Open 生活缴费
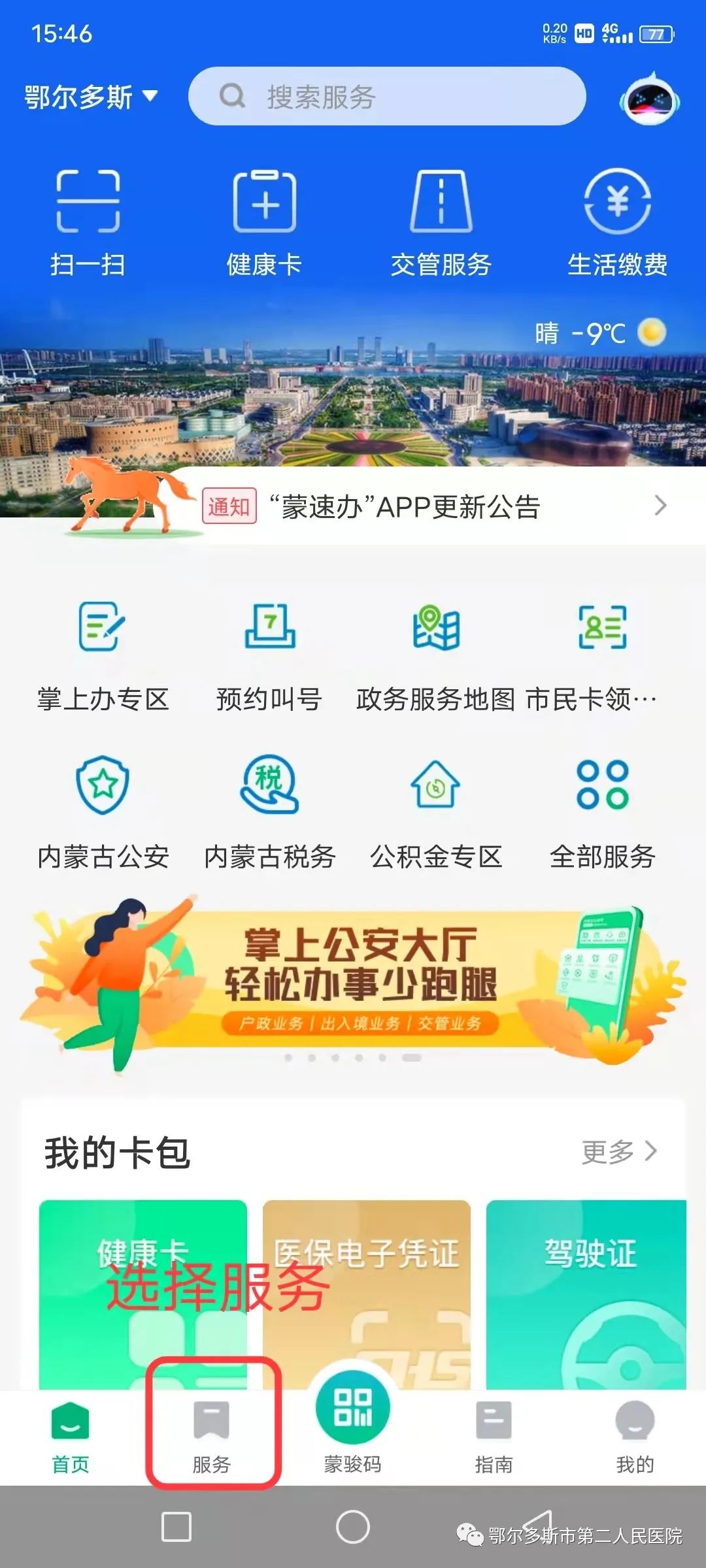This screenshot has height=1568, width=706. click(617, 222)
